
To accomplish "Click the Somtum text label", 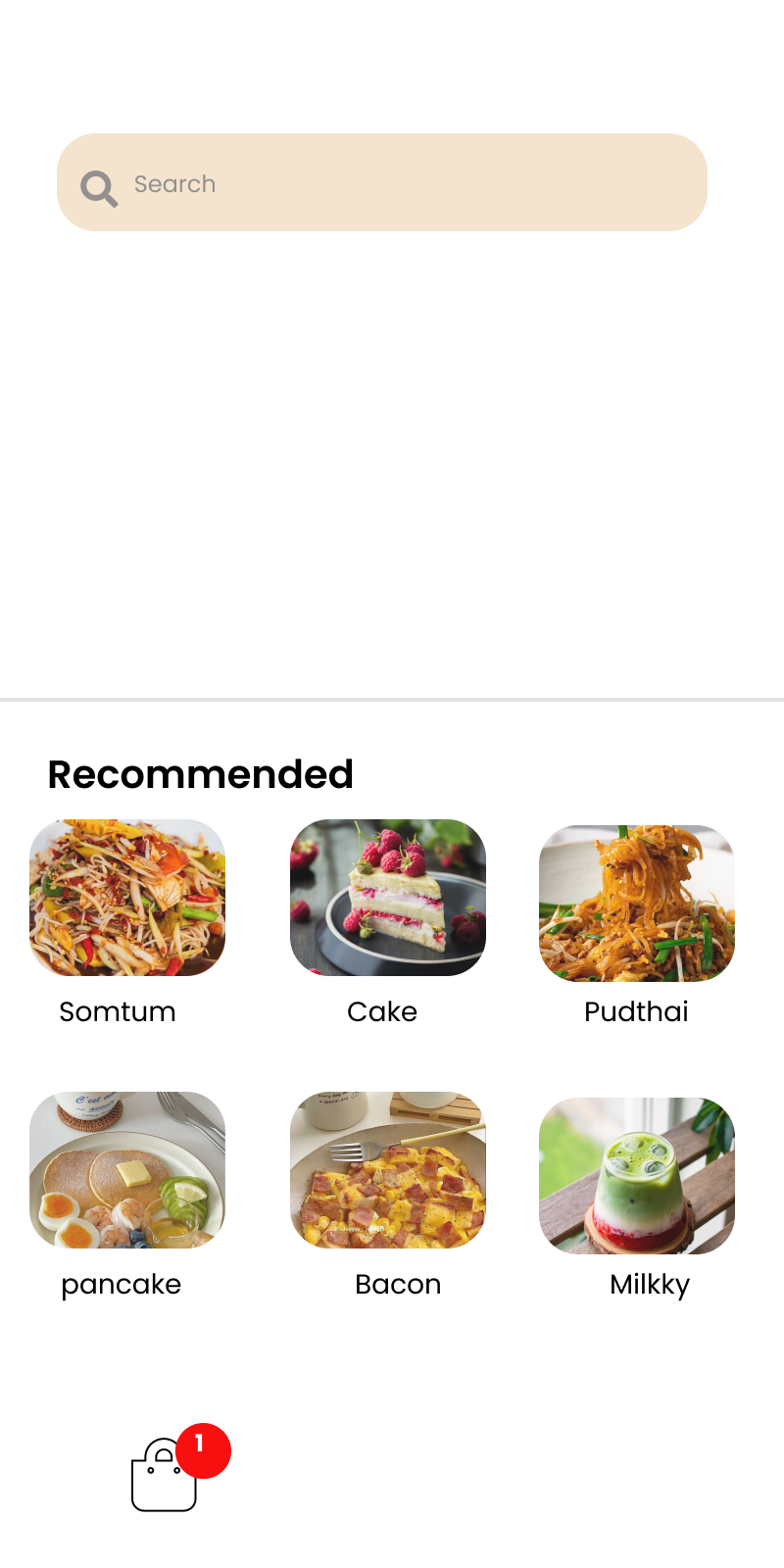I will 117,1011.
